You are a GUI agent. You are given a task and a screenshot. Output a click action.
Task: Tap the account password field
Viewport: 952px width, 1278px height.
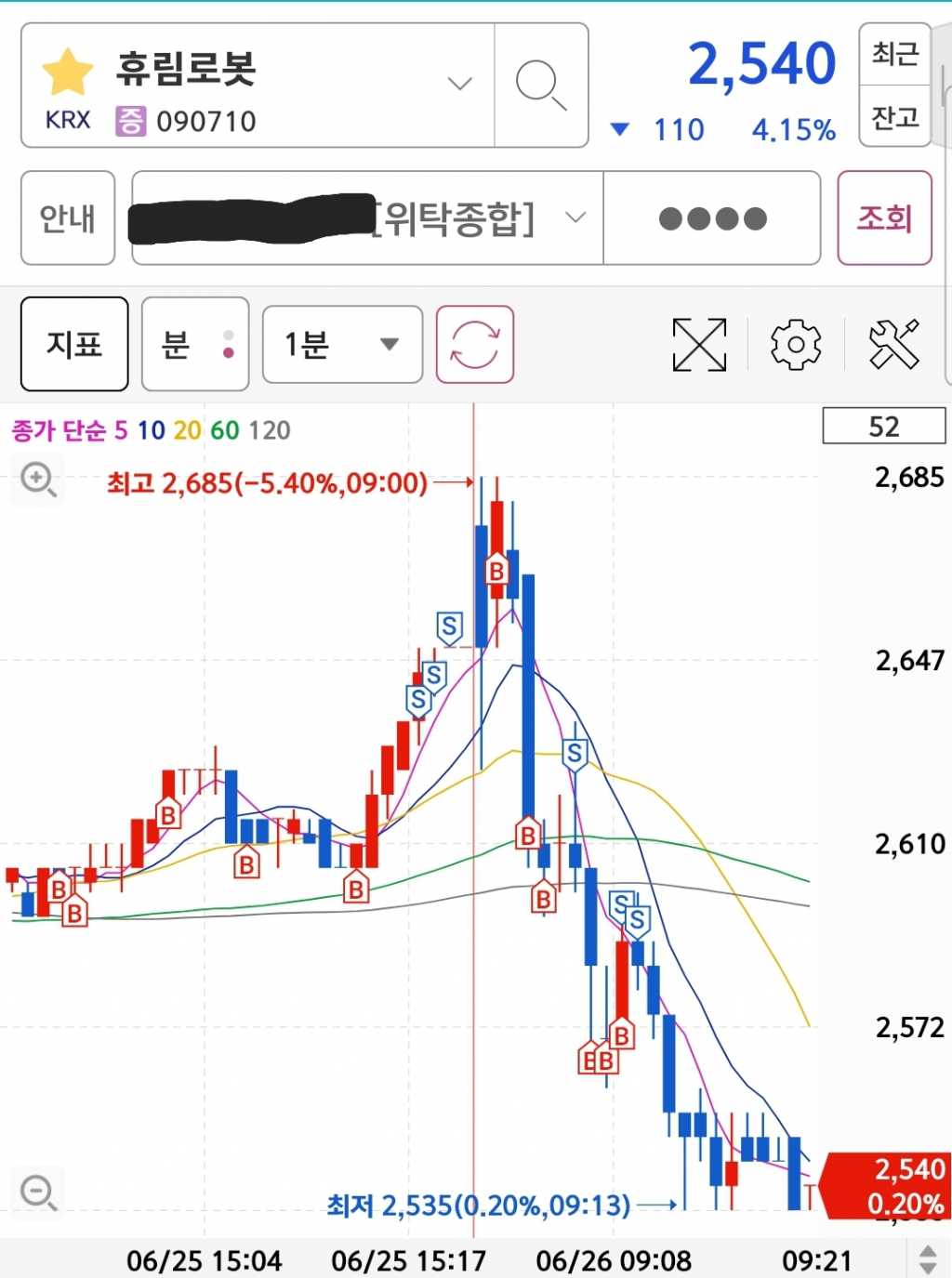pos(712,218)
